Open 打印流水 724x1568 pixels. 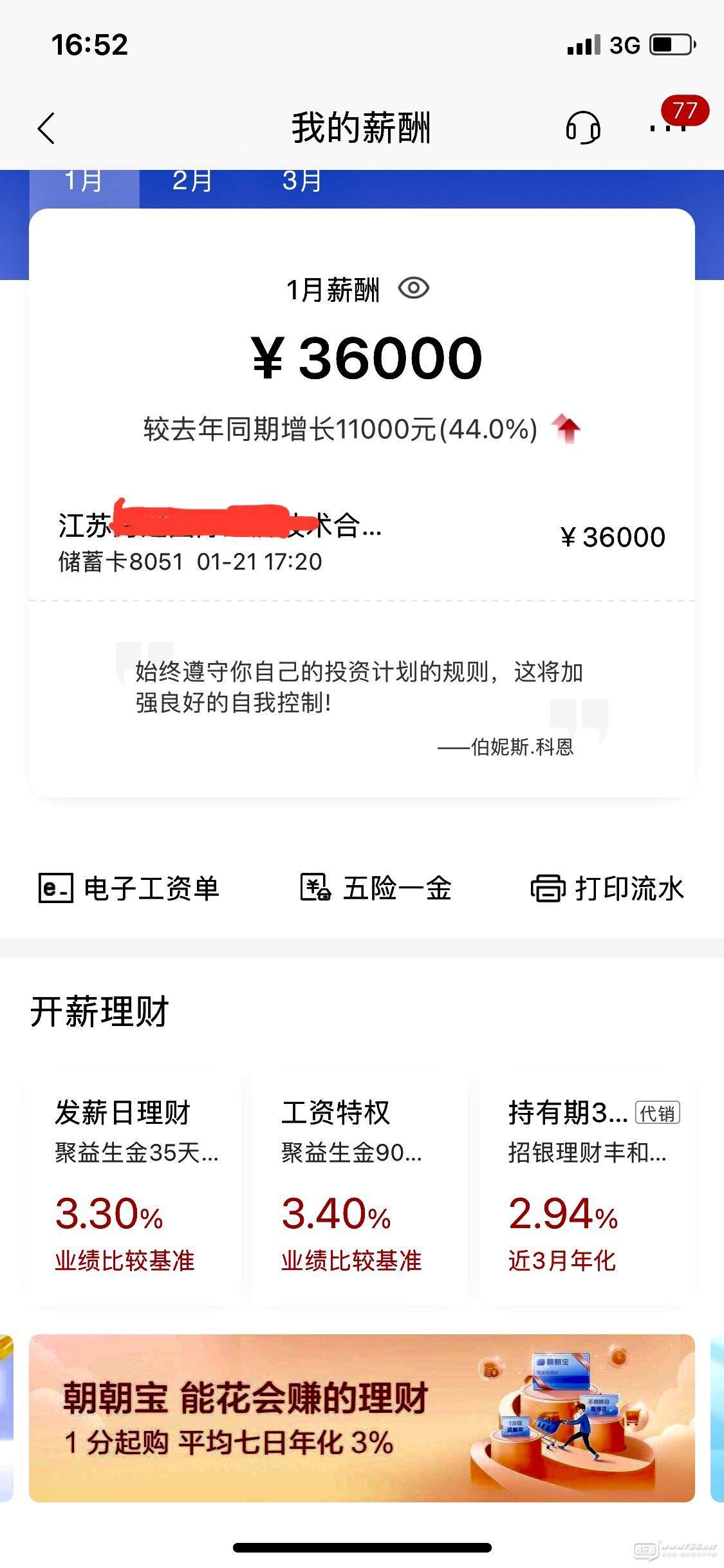(607, 888)
